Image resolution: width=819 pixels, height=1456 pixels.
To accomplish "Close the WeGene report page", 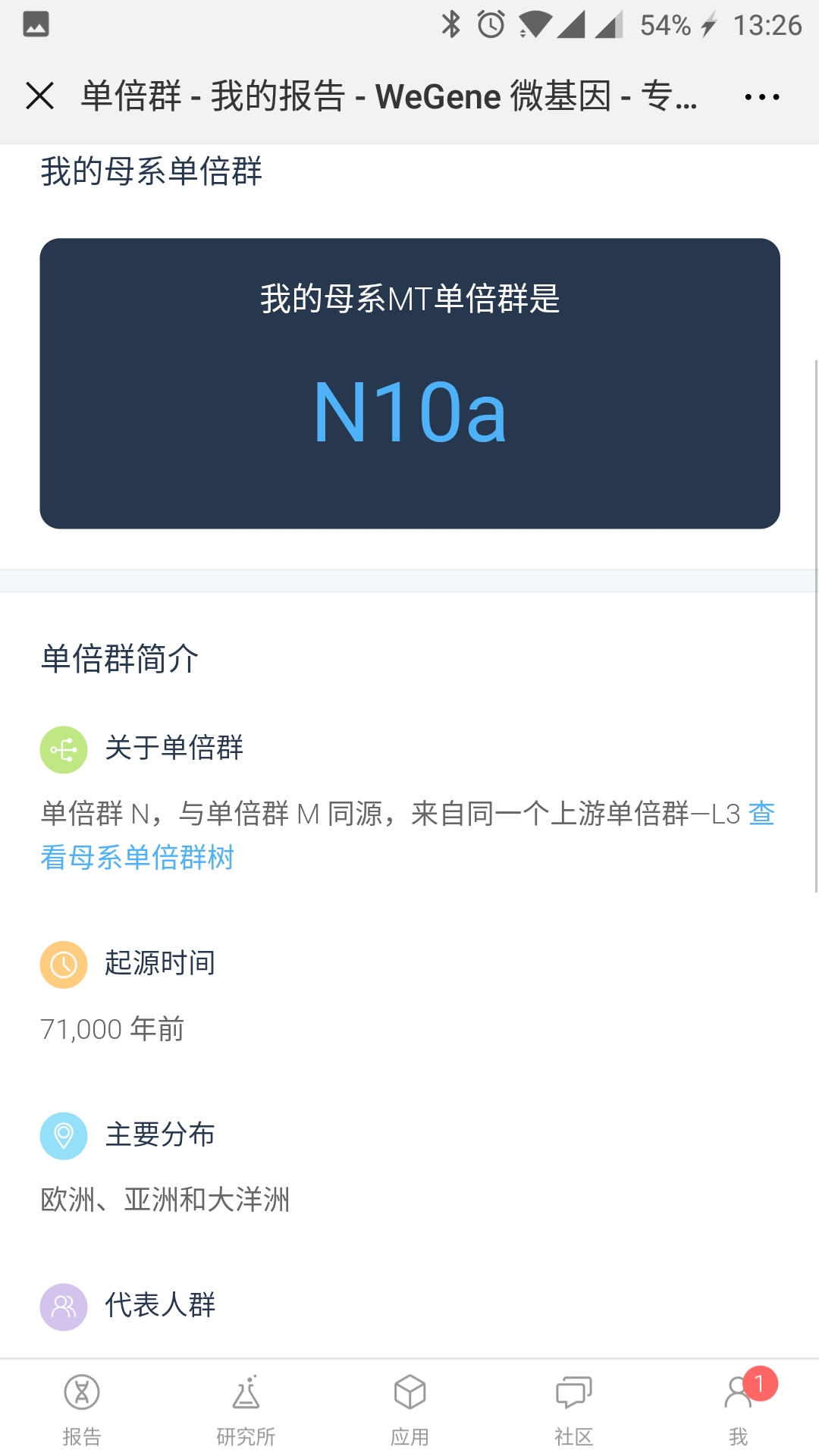I will [x=39, y=96].
